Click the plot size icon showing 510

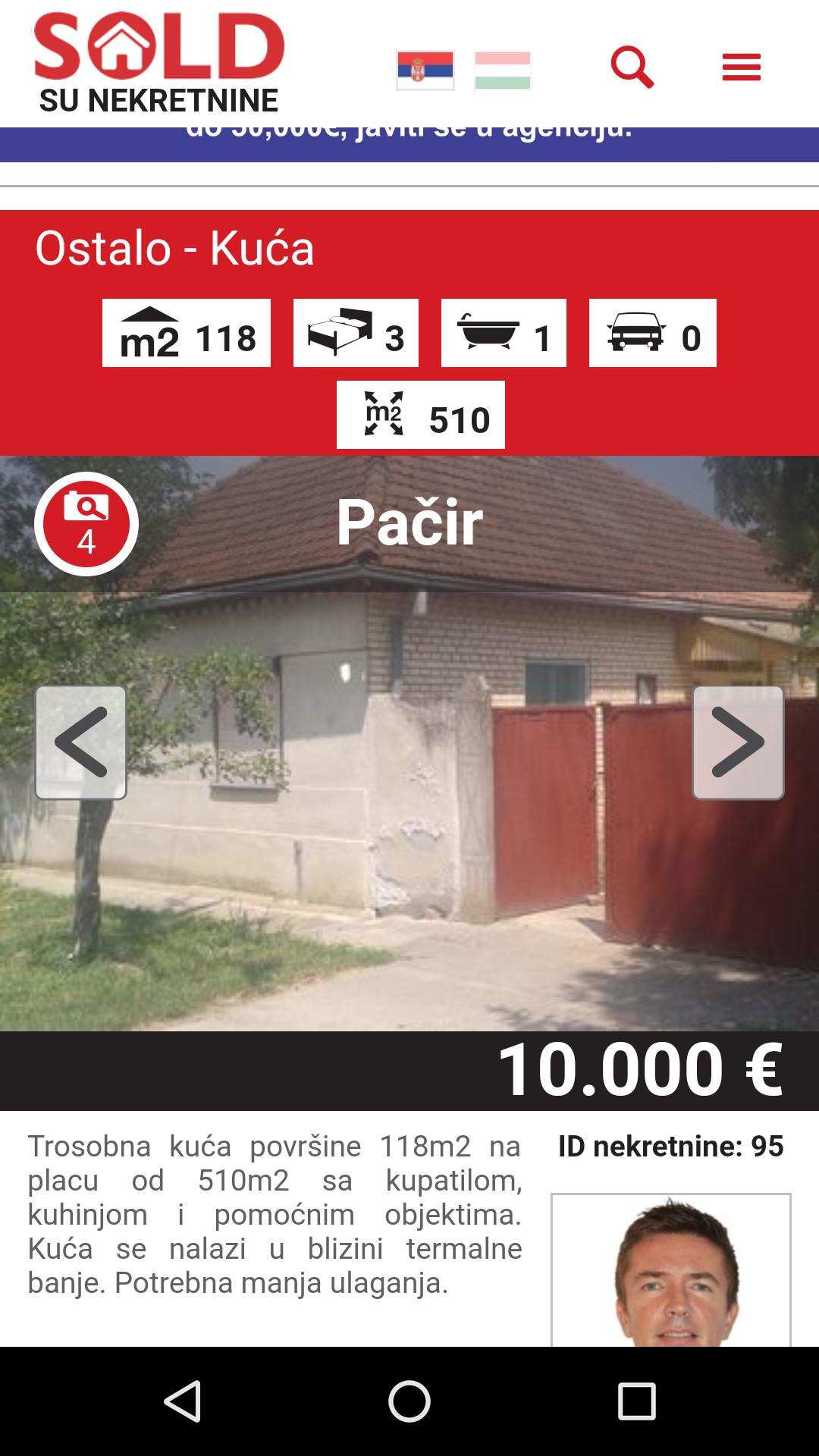(422, 416)
